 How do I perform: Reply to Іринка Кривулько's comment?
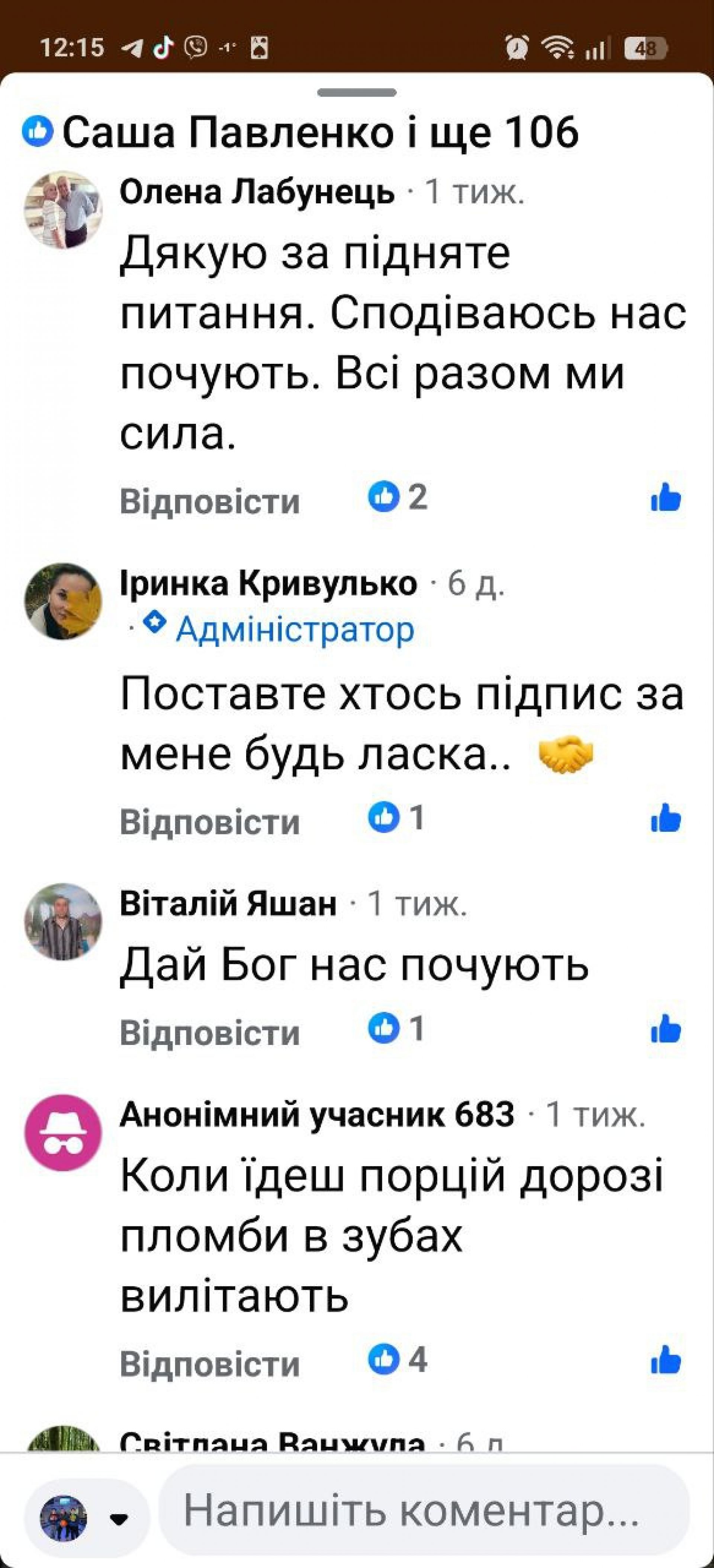(210, 822)
